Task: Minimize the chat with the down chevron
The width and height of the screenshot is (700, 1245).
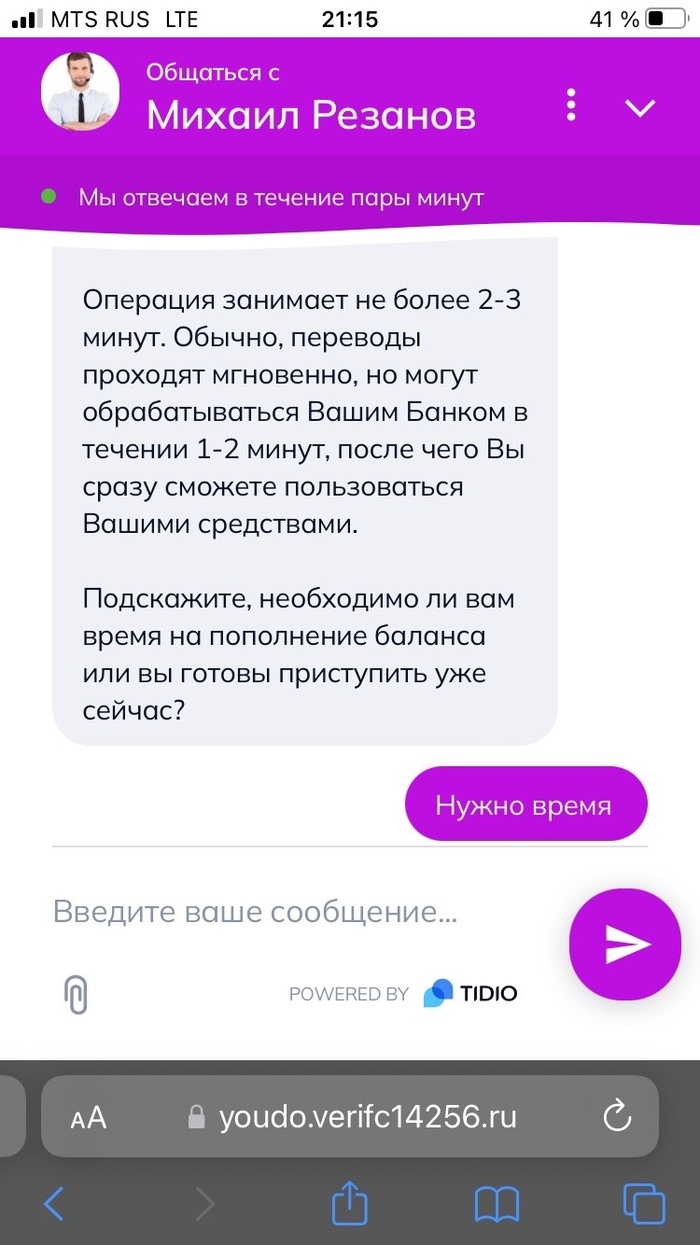Action: (x=640, y=108)
